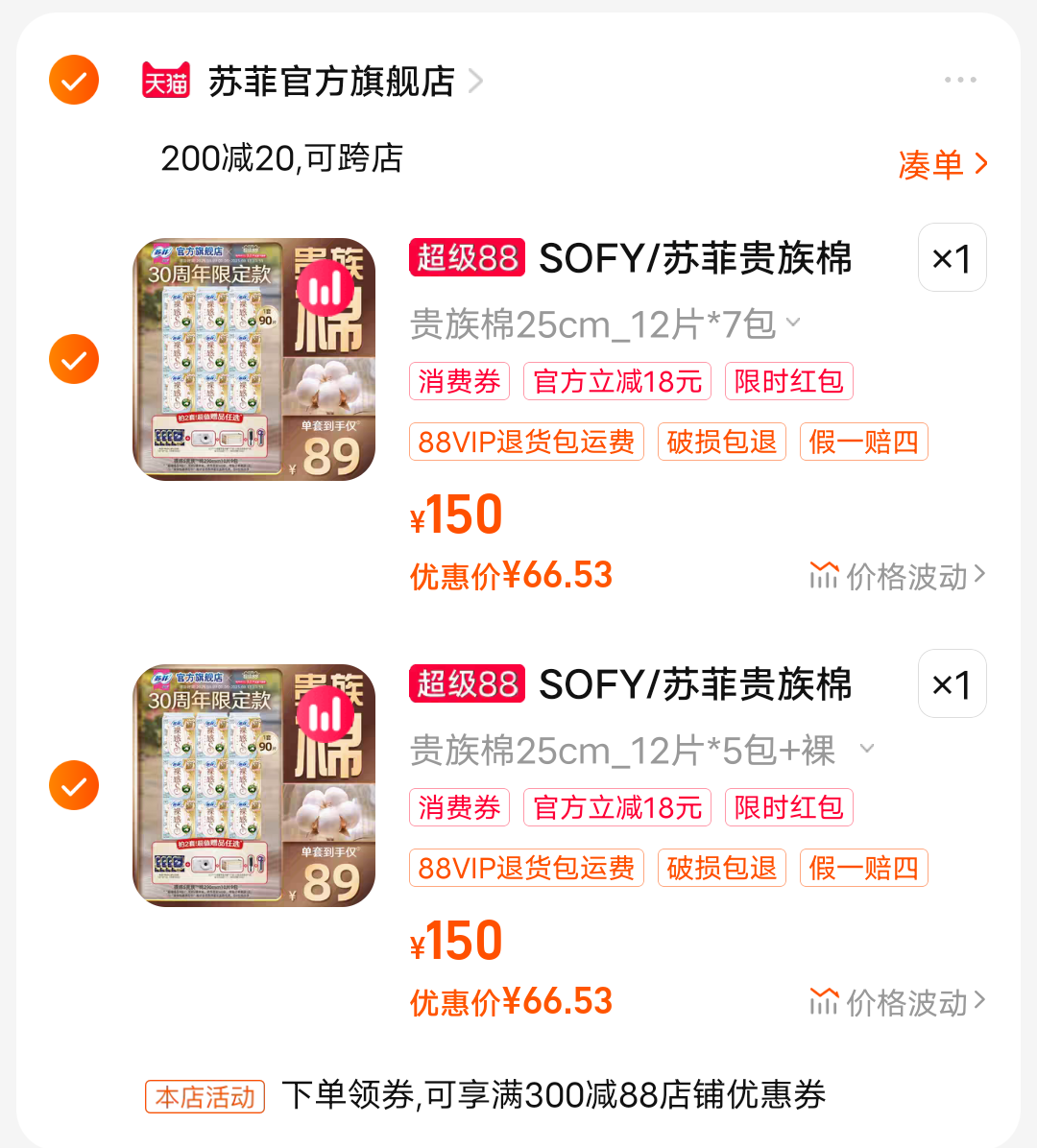
Task: Click the price trend chart icon for second item
Action: tap(826, 1000)
